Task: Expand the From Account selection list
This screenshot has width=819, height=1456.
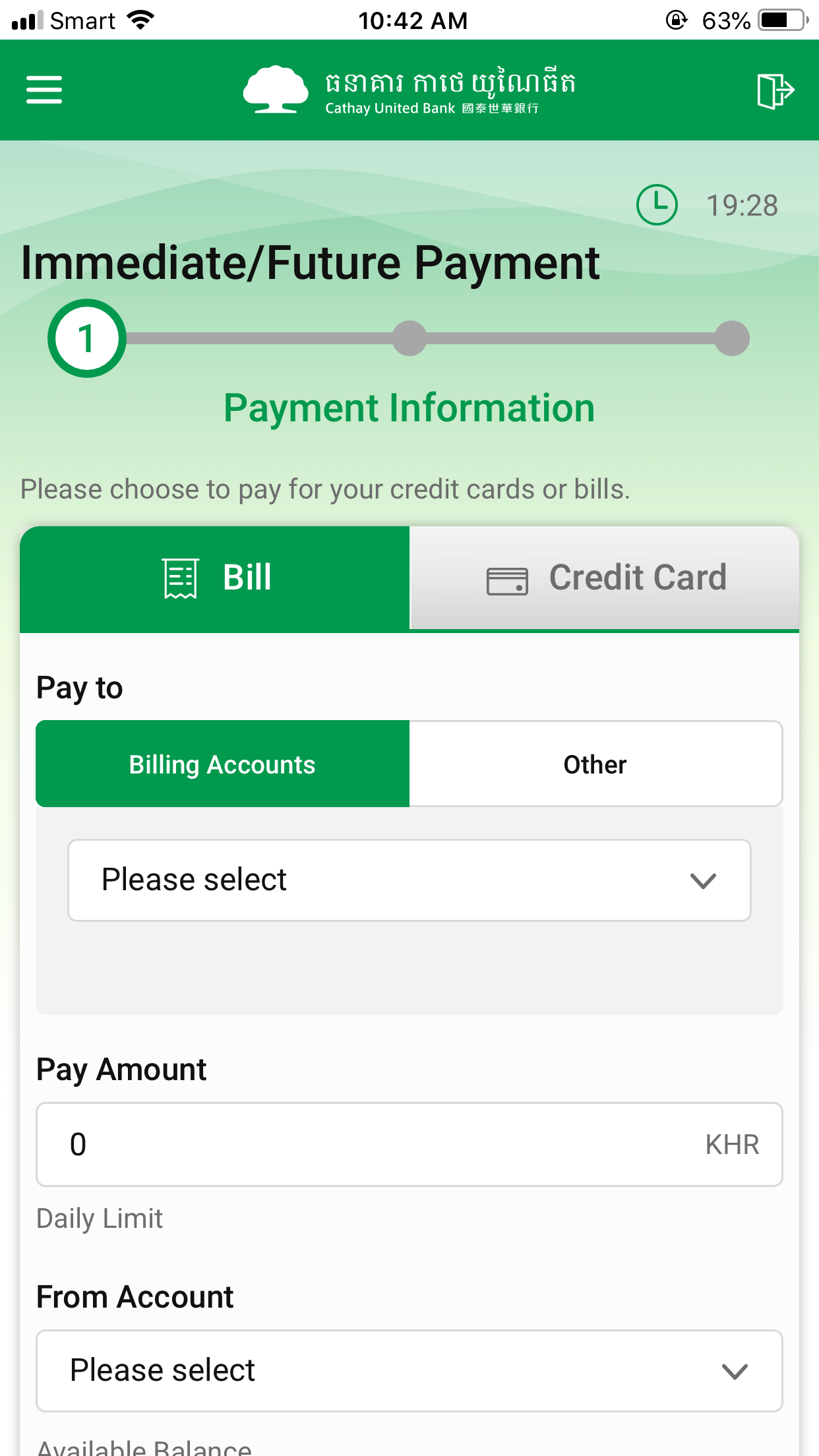Action: coord(409,1370)
